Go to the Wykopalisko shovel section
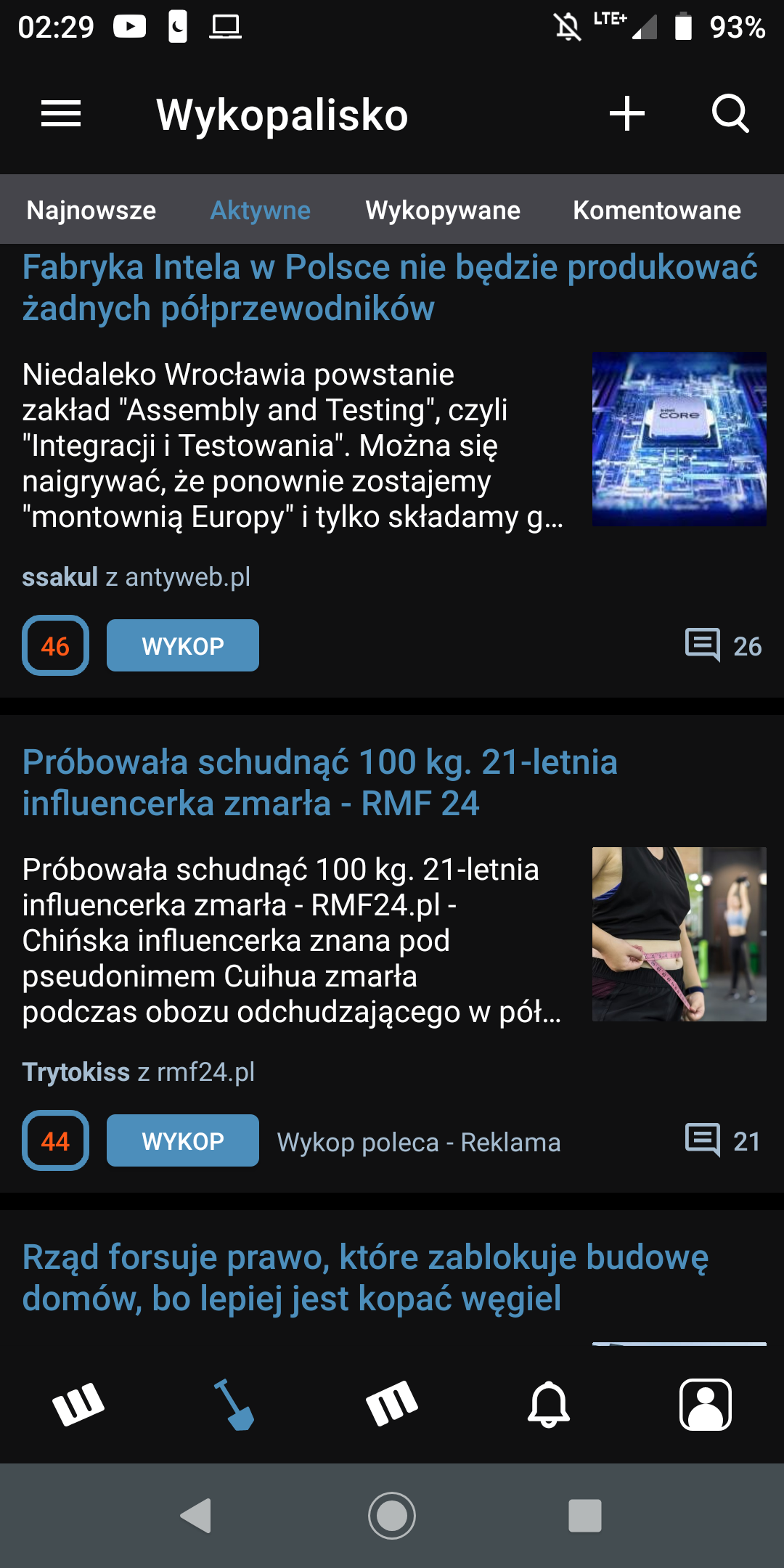Image resolution: width=784 pixels, height=1568 pixels. click(x=234, y=1405)
